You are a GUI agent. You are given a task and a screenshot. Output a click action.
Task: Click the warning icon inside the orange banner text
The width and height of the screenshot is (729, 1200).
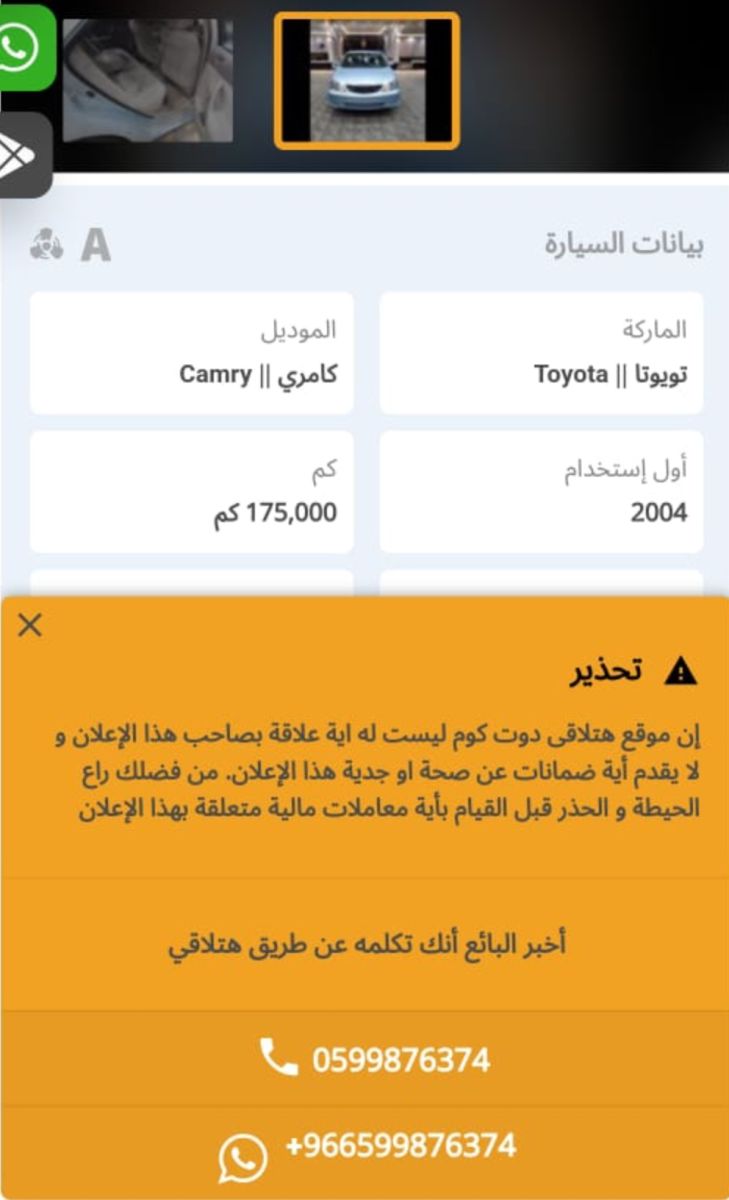click(679, 671)
